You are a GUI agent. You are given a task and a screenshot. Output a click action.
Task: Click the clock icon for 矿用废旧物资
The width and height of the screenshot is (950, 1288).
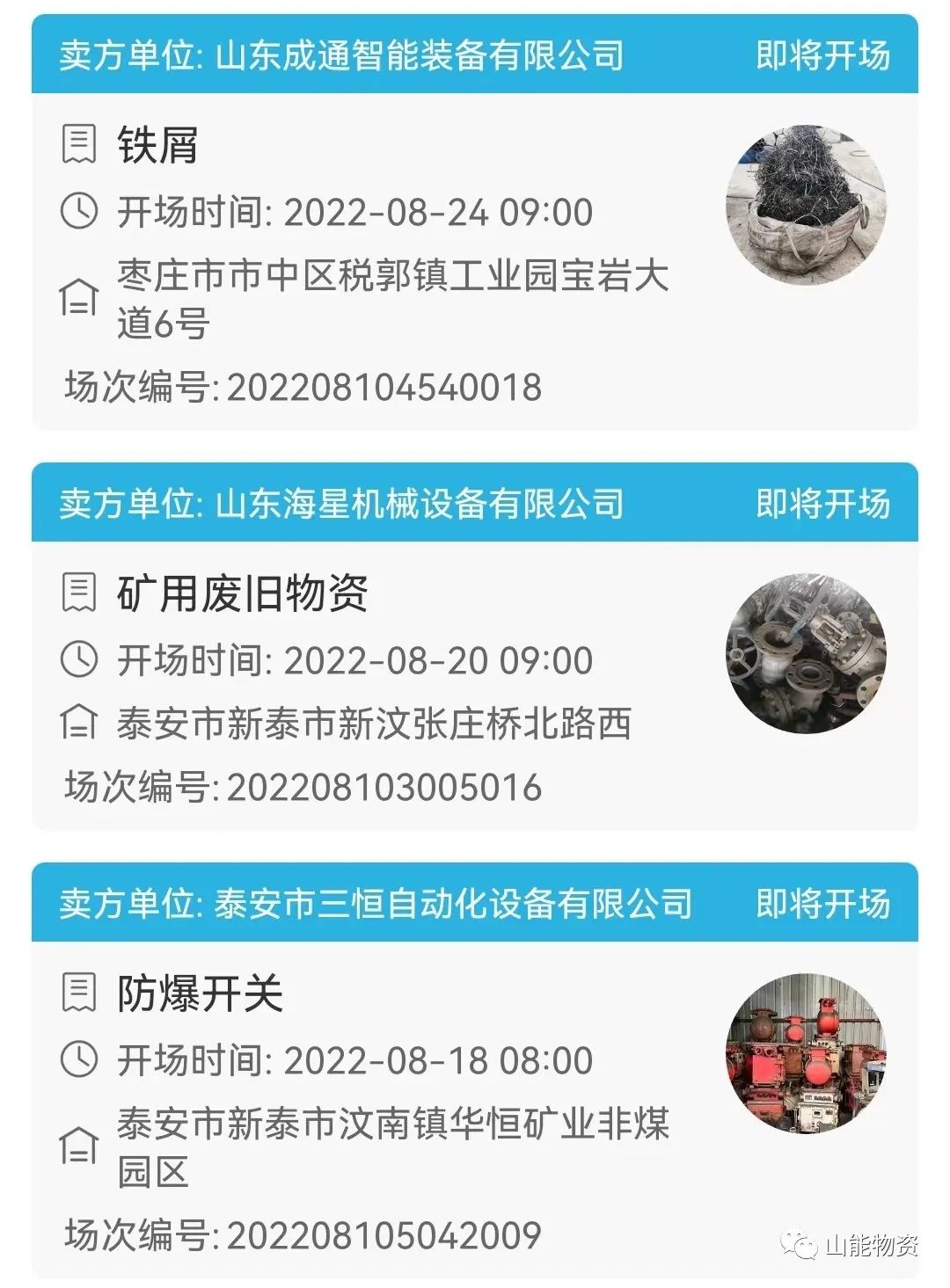(x=79, y=657)
